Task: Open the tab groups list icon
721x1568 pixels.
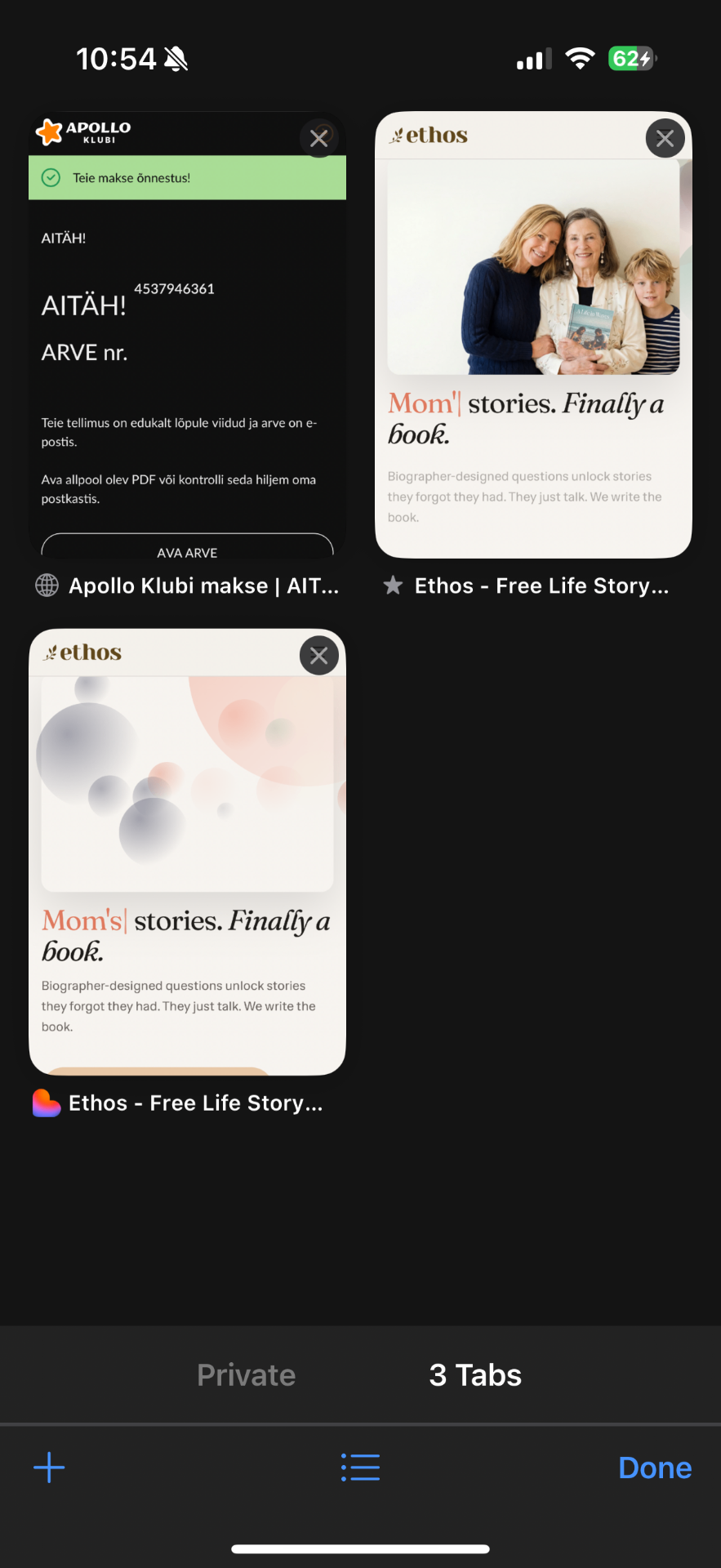Action: (x=360, y=1468)
